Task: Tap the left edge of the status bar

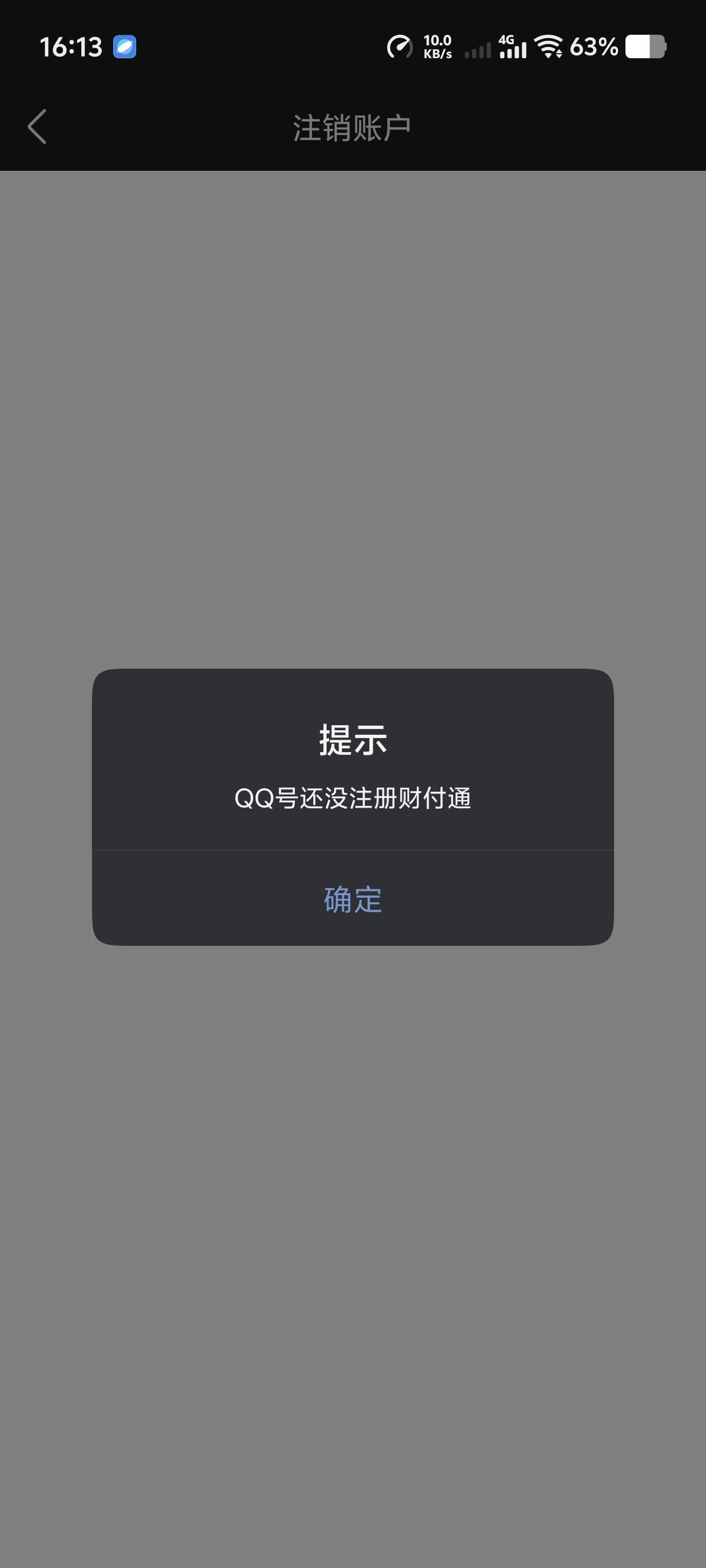Action: 12,47
